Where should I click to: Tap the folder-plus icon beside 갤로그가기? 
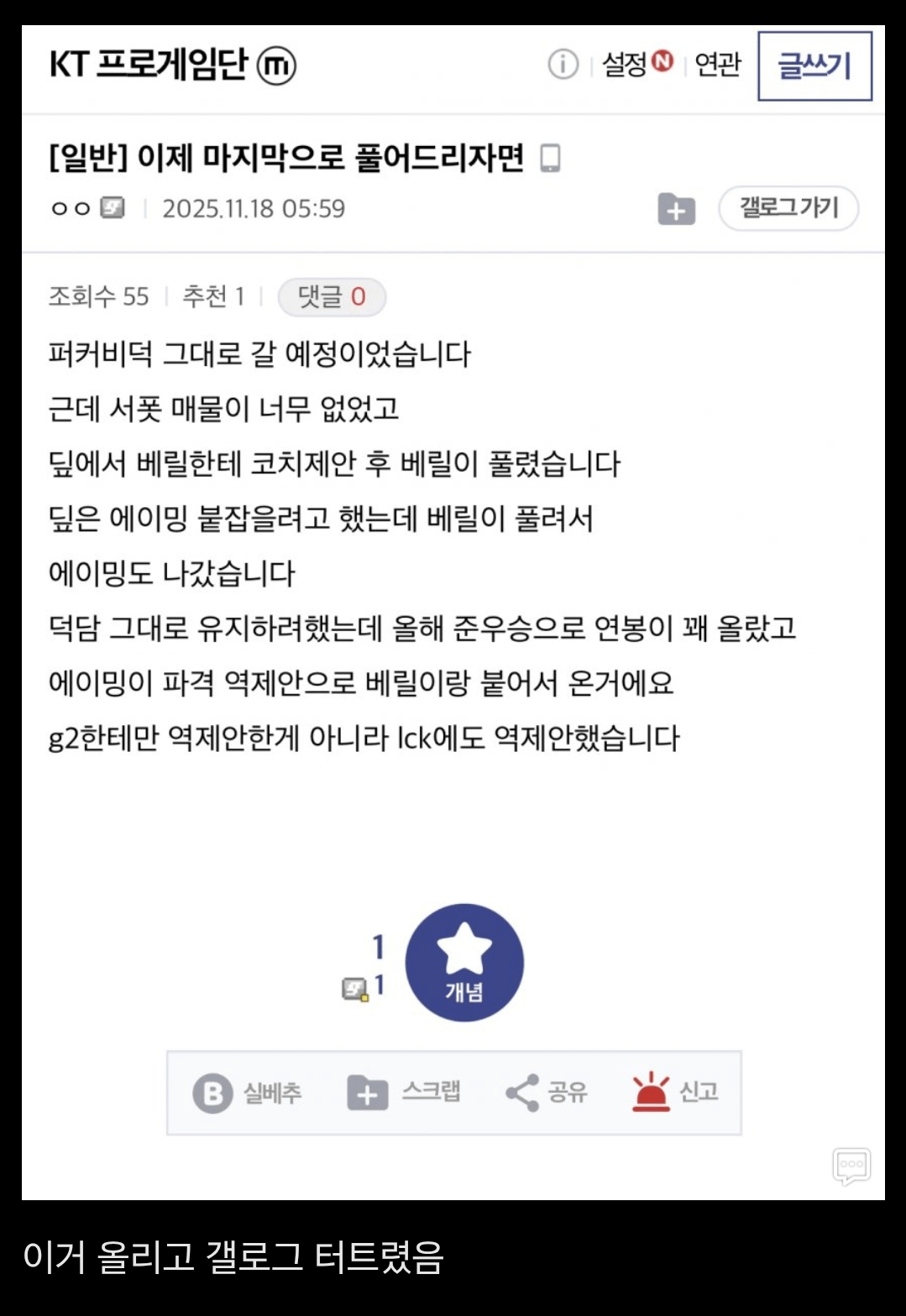click(676, 209)
